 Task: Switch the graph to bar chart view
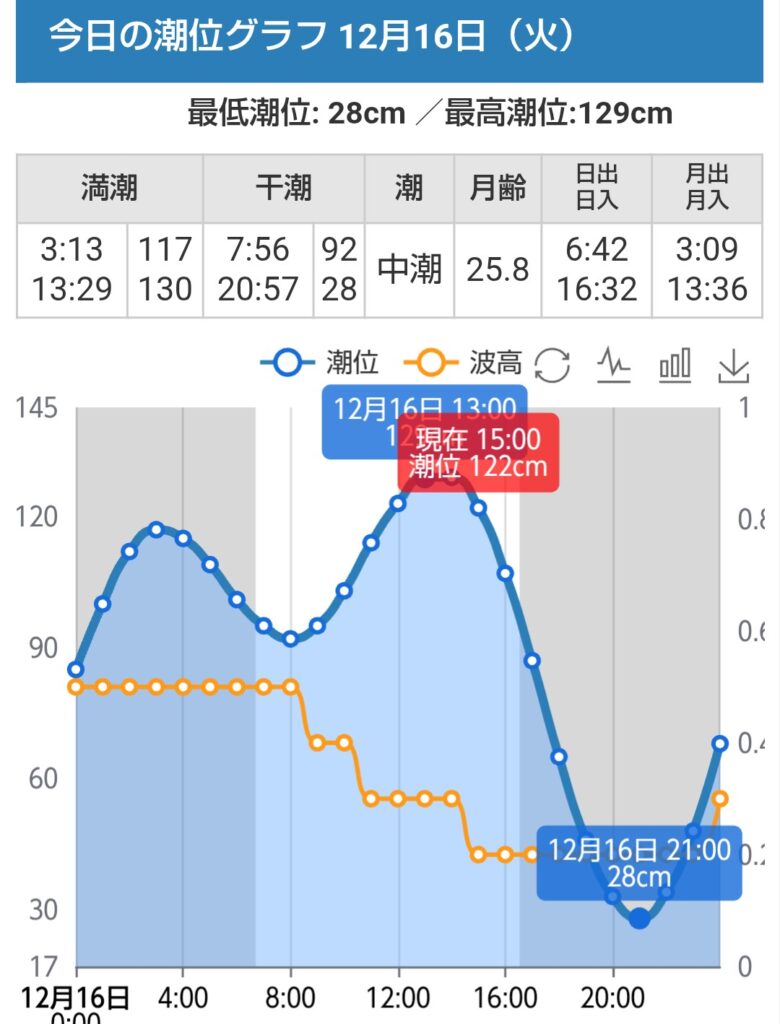[x=675, y=365]
